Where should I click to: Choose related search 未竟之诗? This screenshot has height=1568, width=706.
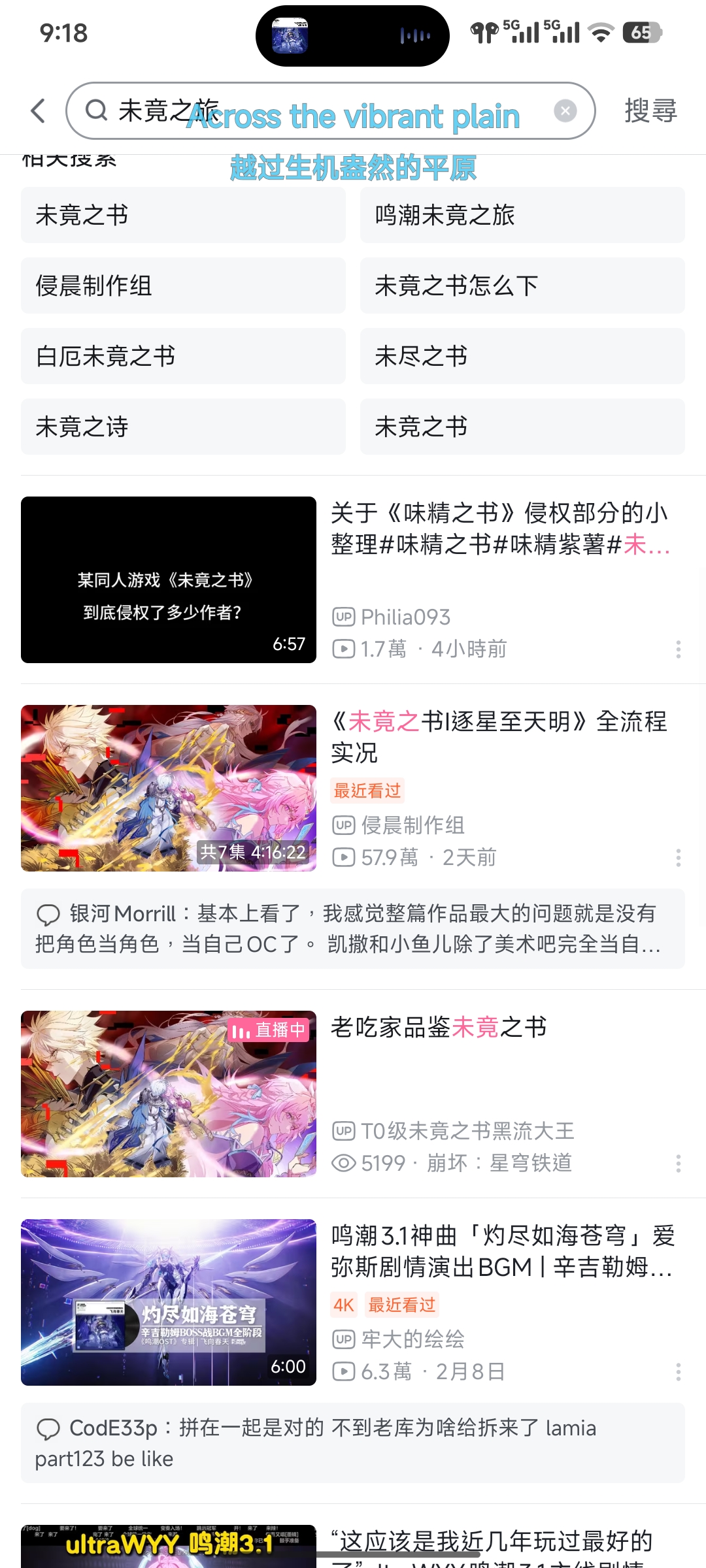[183, 427]
